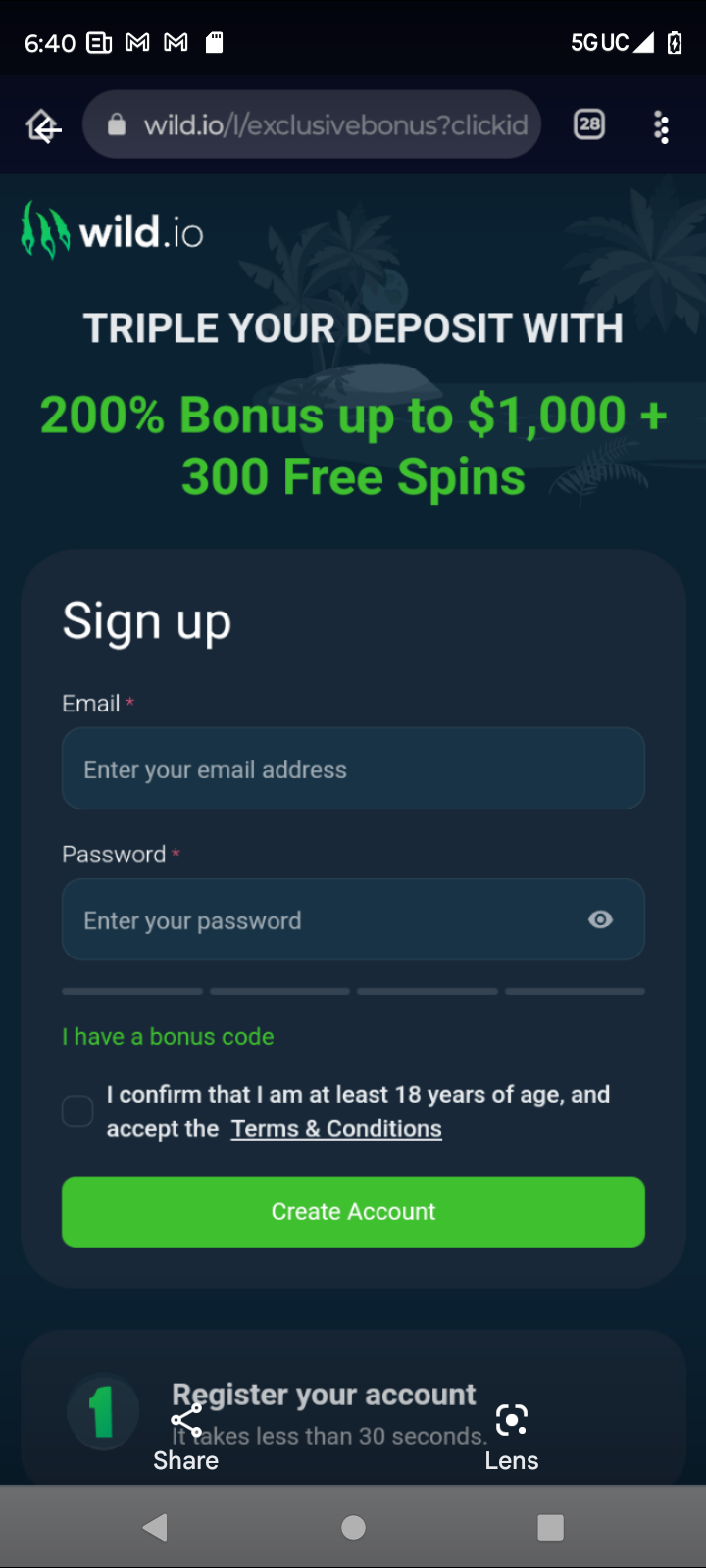Go back with system navigation button
This screenshot has height=1568, width=706.
(x=155, y=1527)
